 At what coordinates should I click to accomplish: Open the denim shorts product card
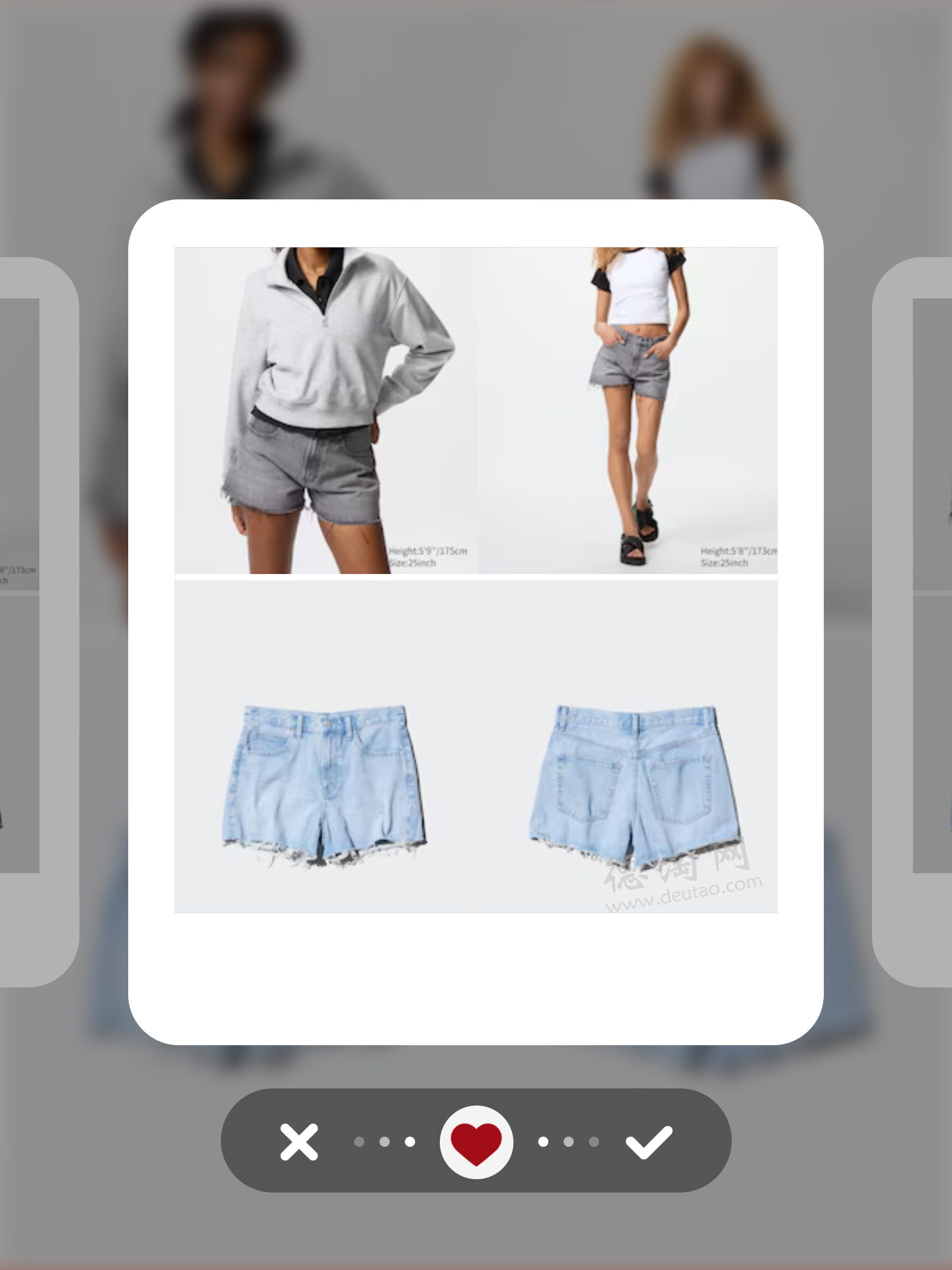[x=476, y=622]
